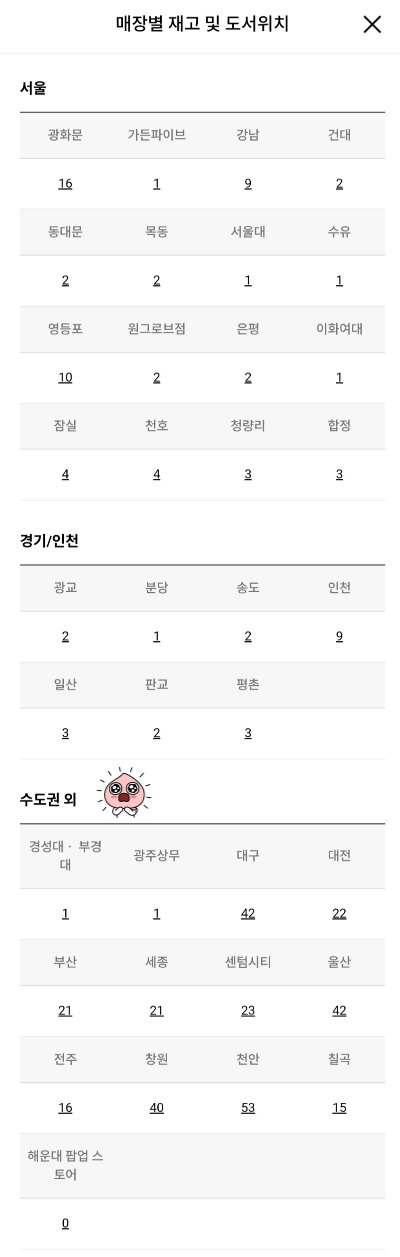Image resolution: width=400 pixels, height=1257 pixels.
Task: Open the 강남 store stock link
Action: coord(248,184)
